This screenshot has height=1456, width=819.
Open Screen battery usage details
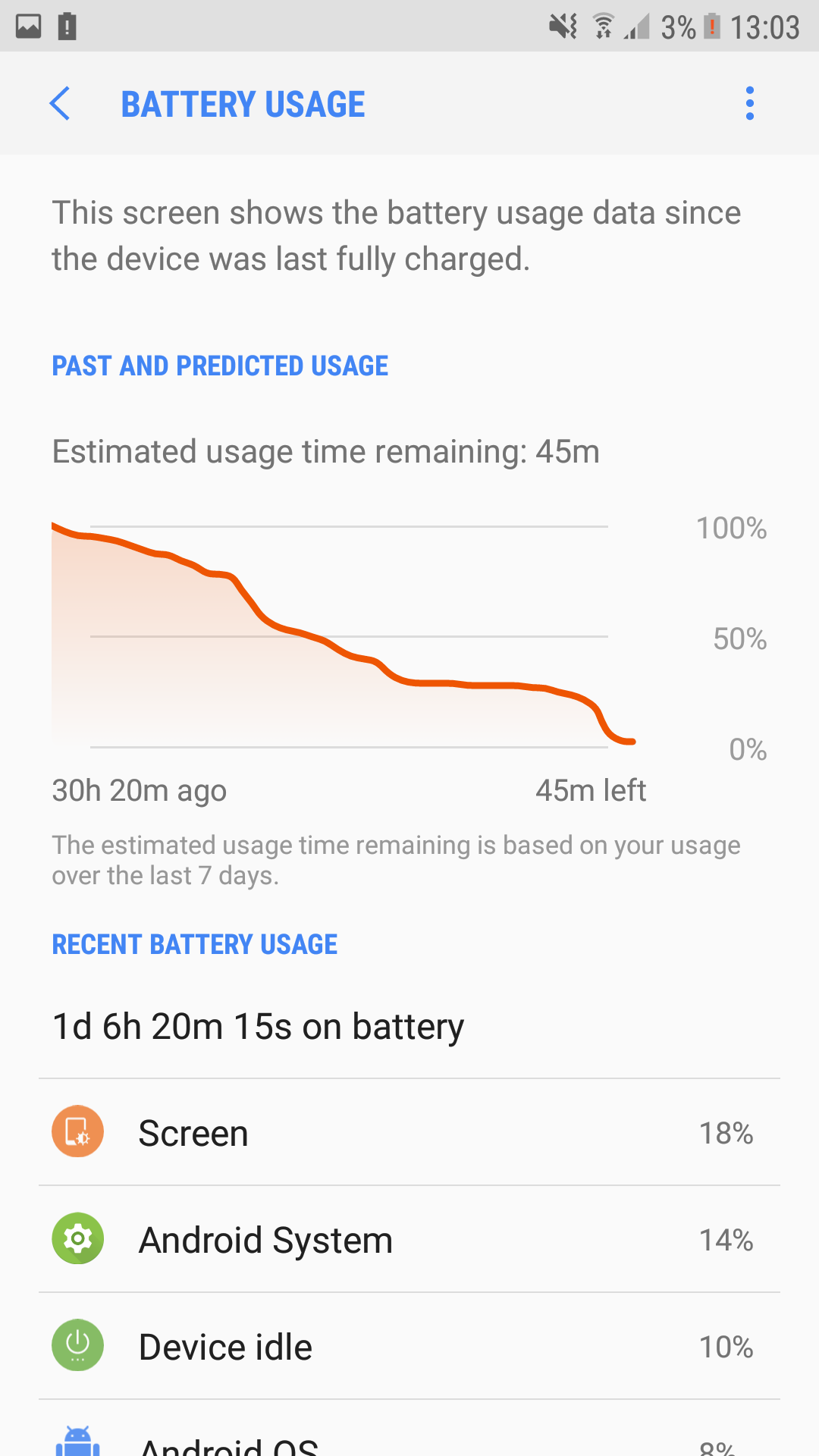(x=409, y=1132)
